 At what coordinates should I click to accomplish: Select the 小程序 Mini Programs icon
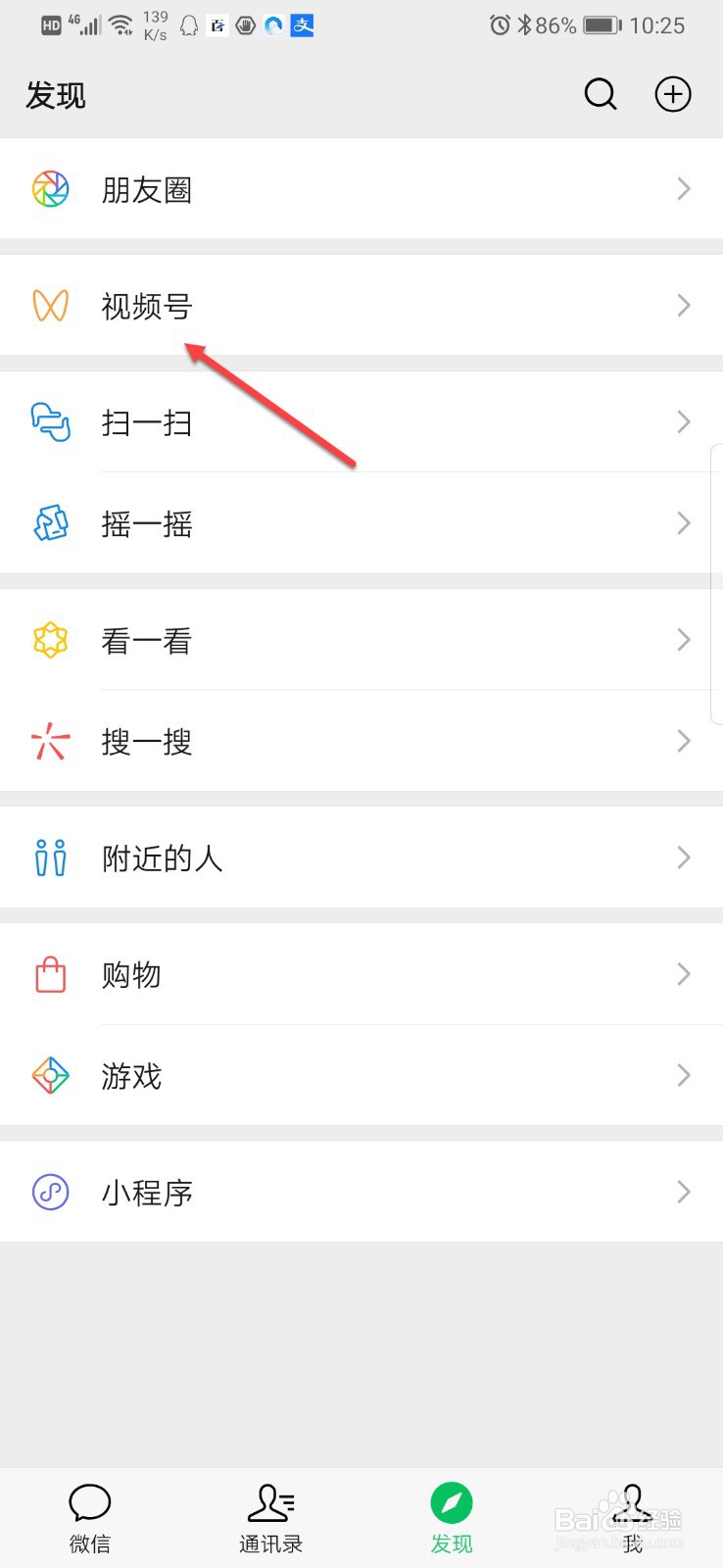click(x=50, y=1192)
